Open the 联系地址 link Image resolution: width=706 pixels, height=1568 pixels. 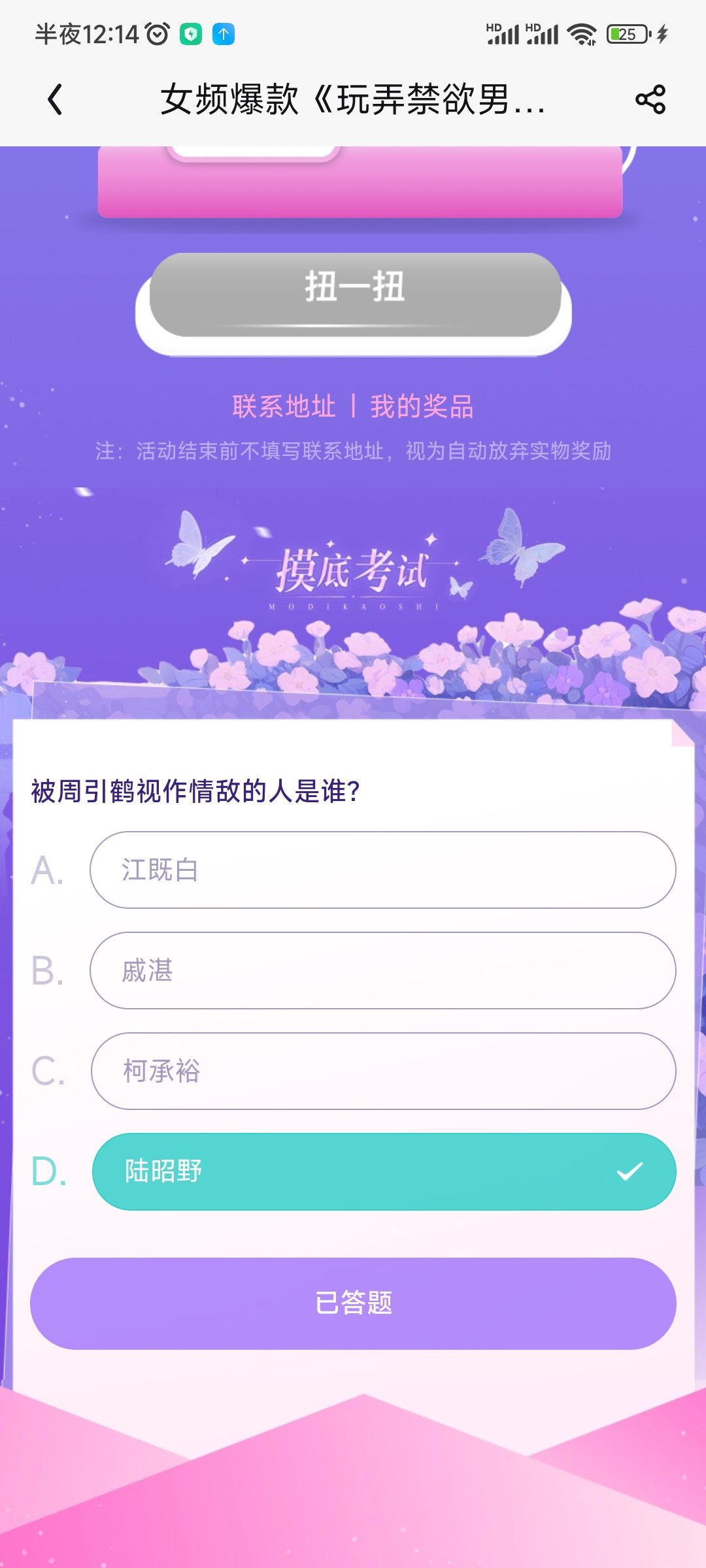pyautogui.click(x=284, y=406)
